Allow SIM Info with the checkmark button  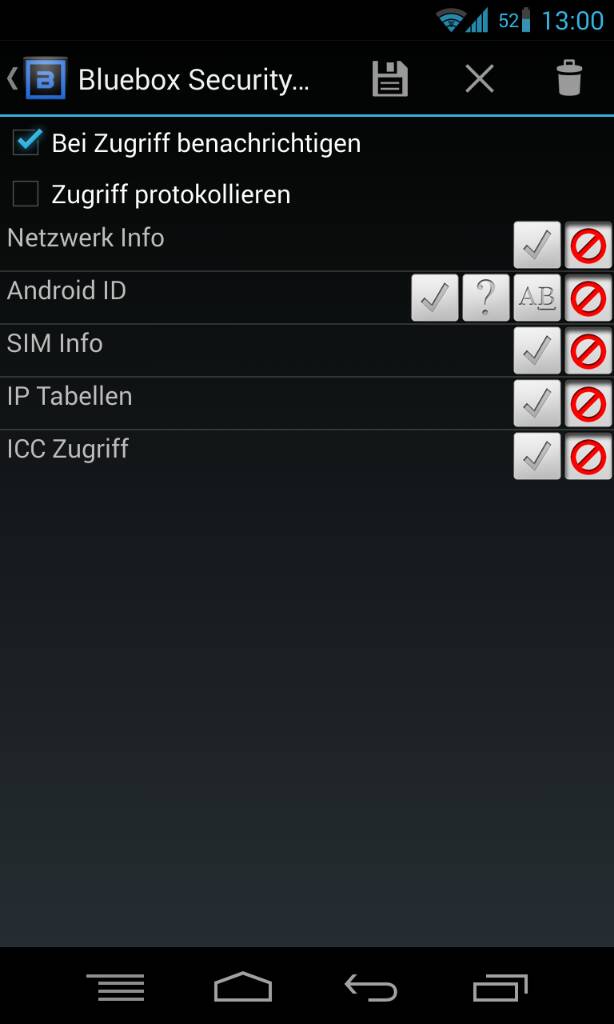(537, 351)
